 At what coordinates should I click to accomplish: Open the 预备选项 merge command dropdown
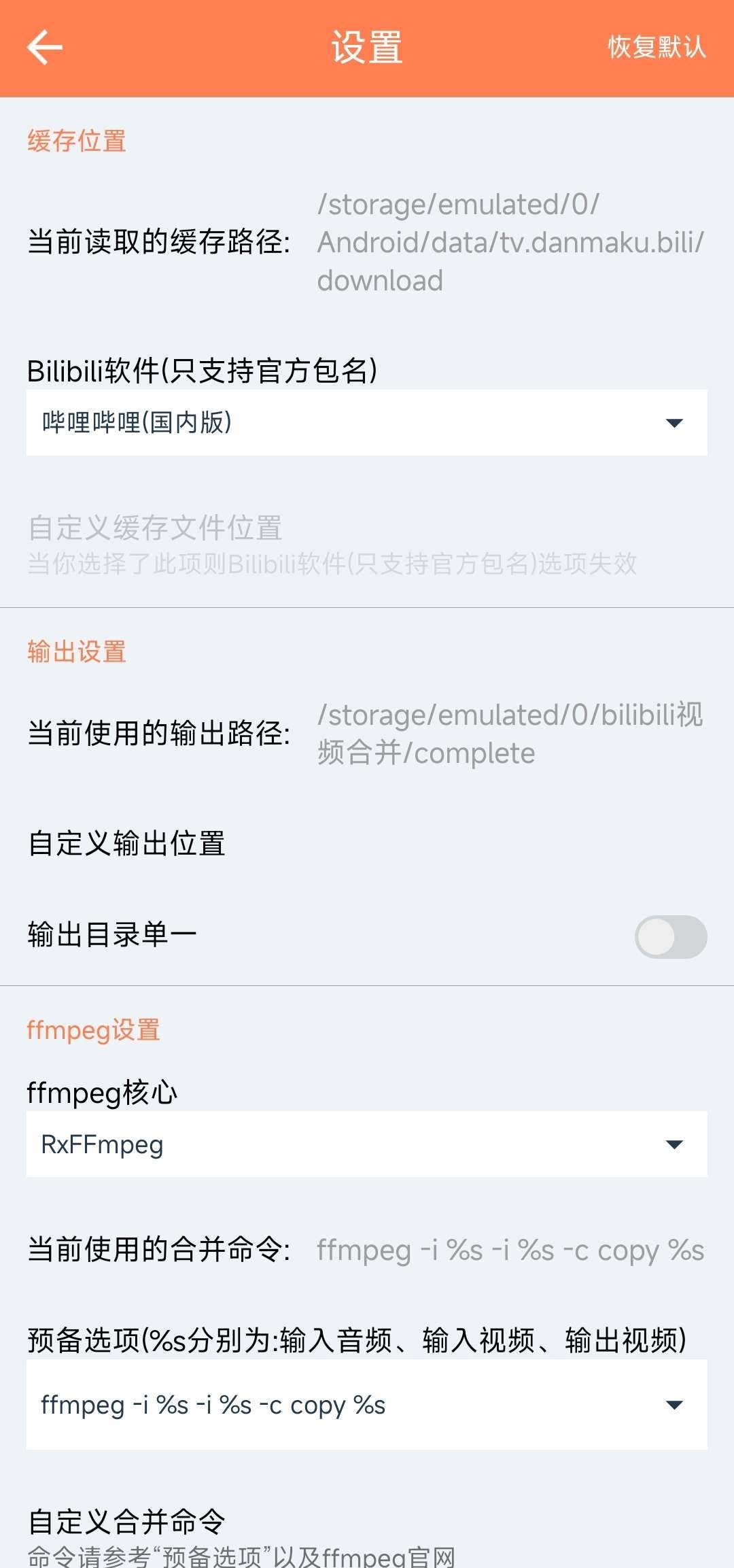coord(367,1405)
